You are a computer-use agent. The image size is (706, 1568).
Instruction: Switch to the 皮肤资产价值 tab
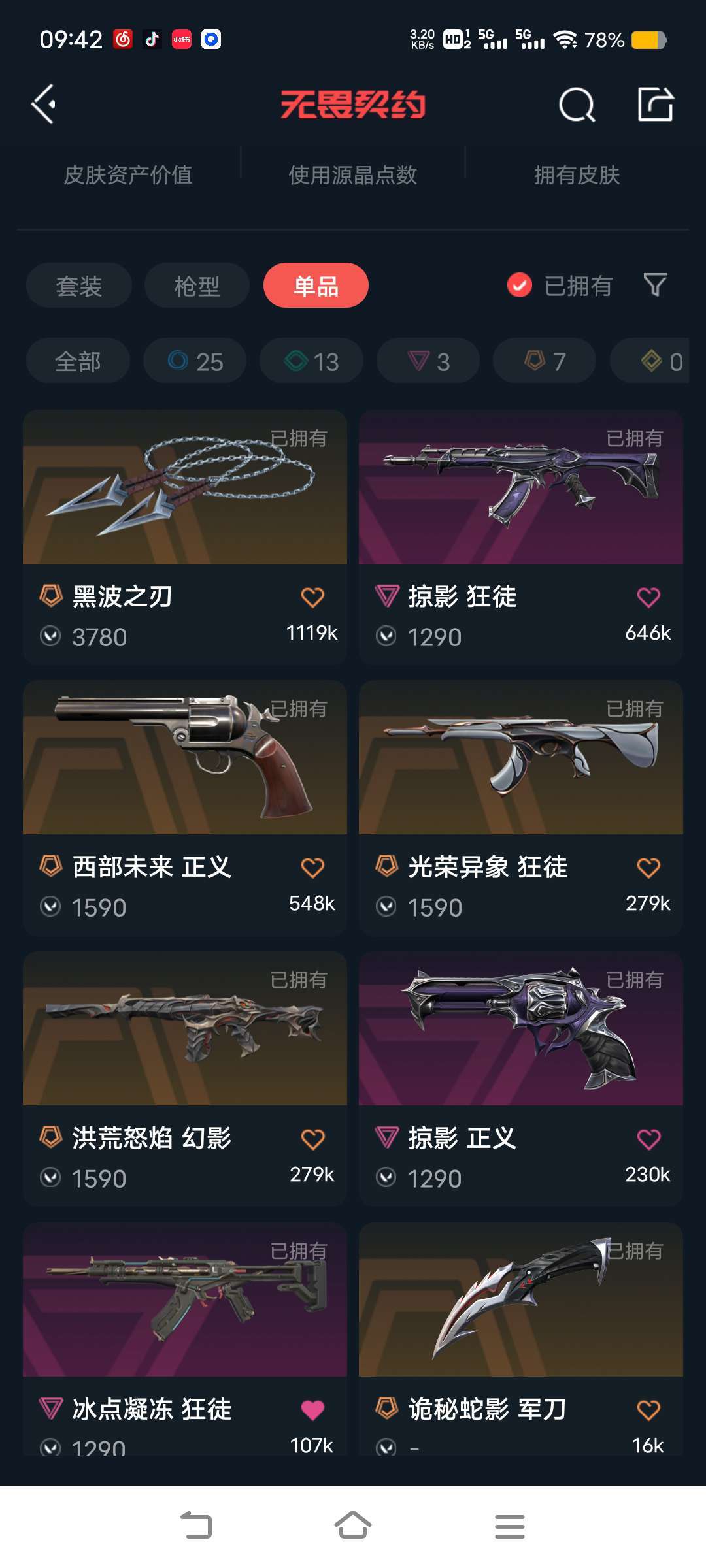pyautogui.click(x=128, y=175)
